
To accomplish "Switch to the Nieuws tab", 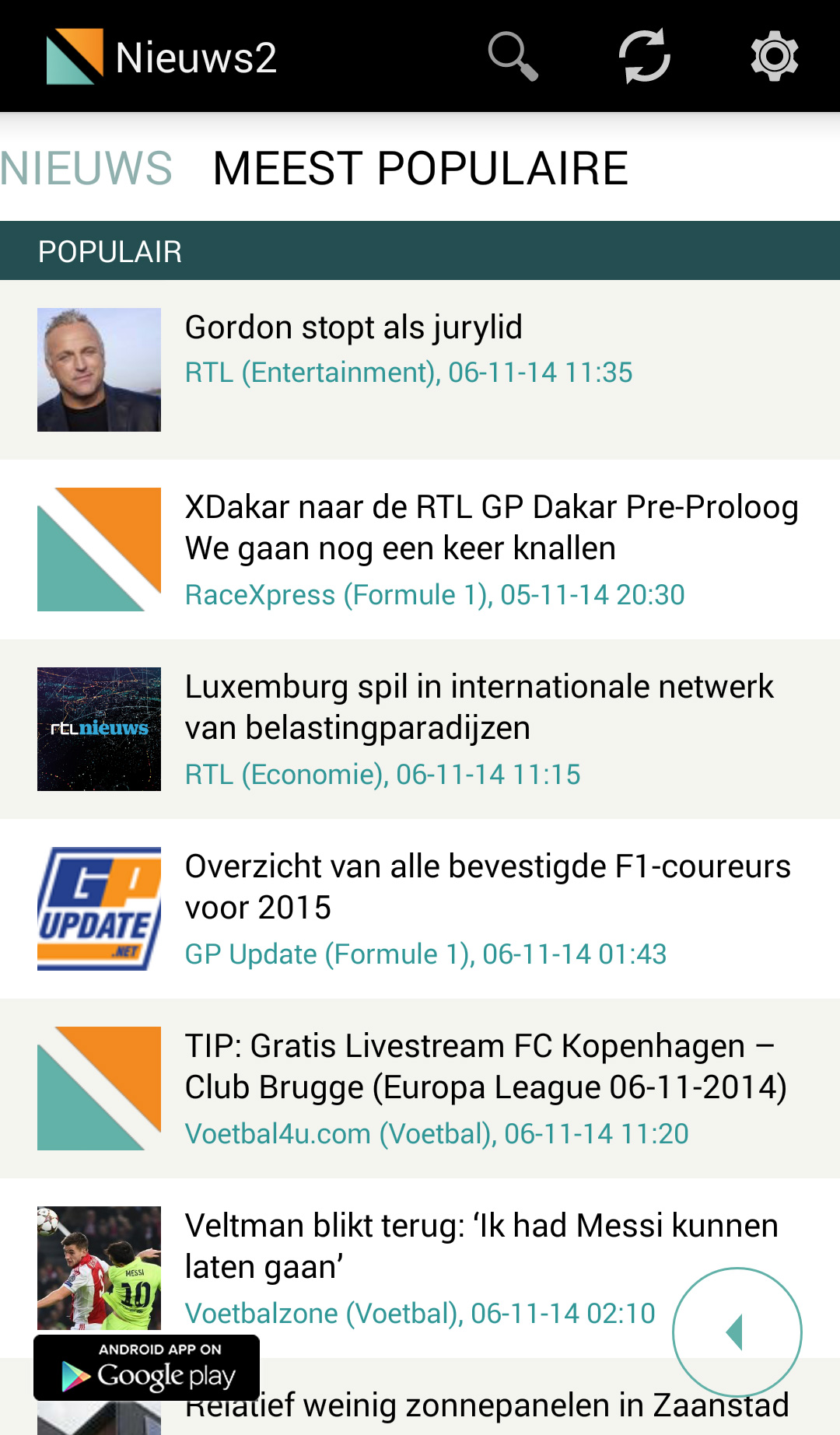I will (x=86, y=168).
